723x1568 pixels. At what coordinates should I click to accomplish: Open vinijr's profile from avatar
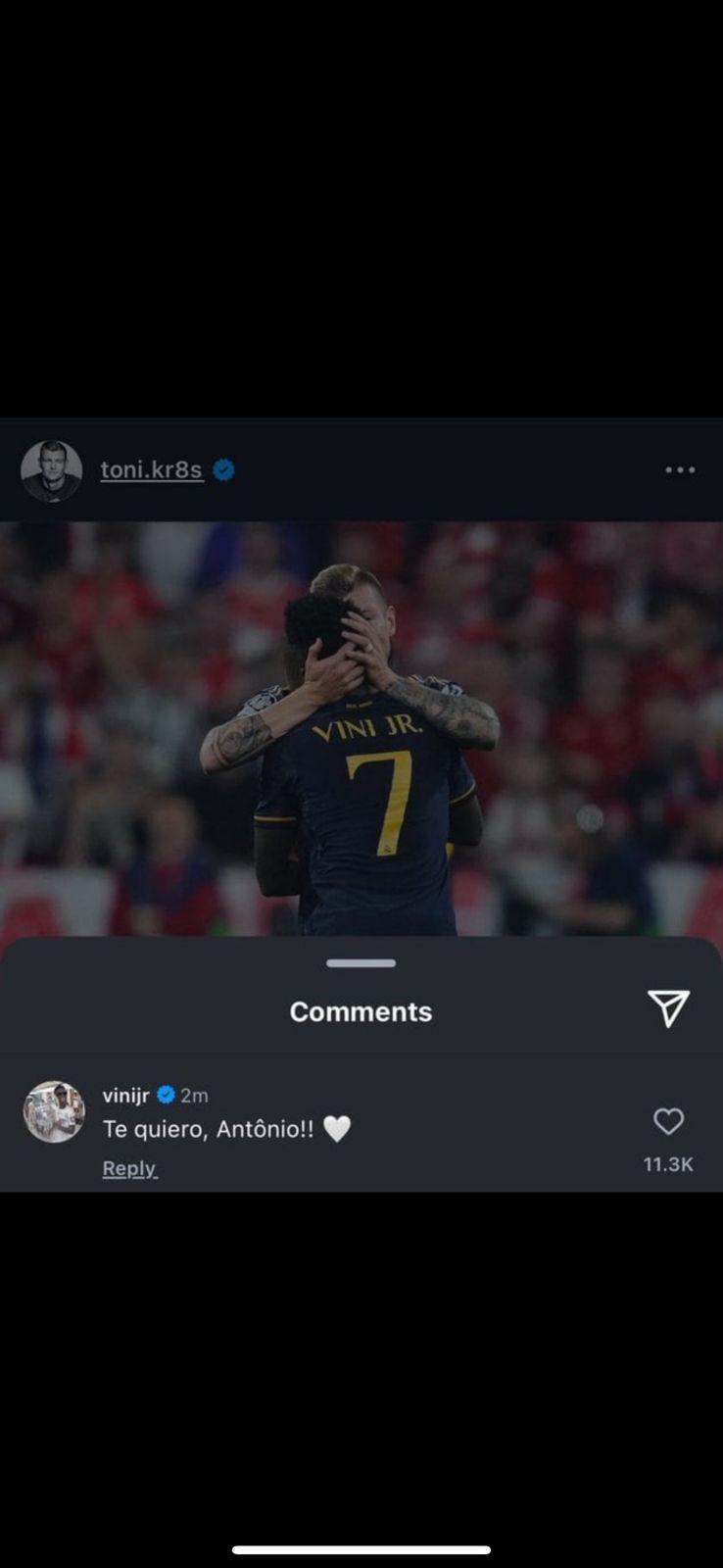coord(54,1112)
